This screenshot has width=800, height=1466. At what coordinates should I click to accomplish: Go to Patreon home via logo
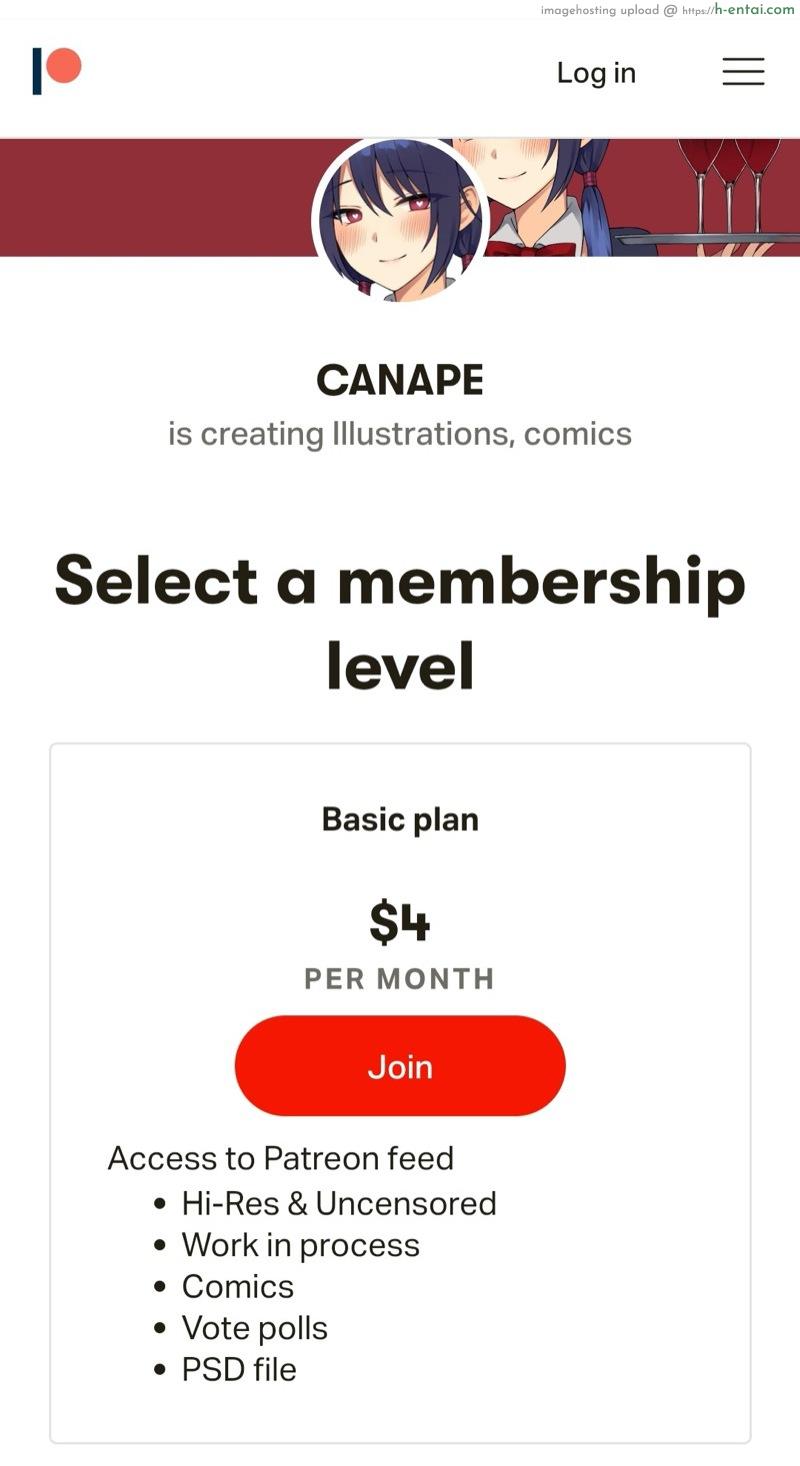57,71
